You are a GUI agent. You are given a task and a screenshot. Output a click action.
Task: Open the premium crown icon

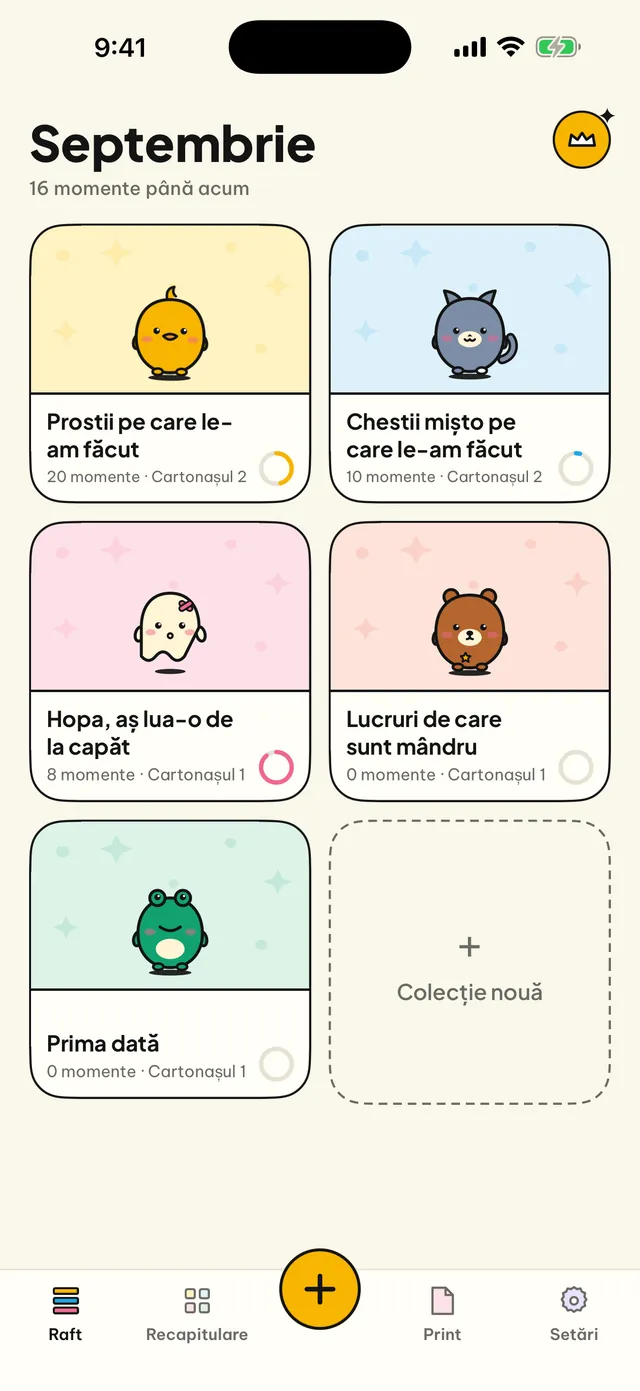582,139
